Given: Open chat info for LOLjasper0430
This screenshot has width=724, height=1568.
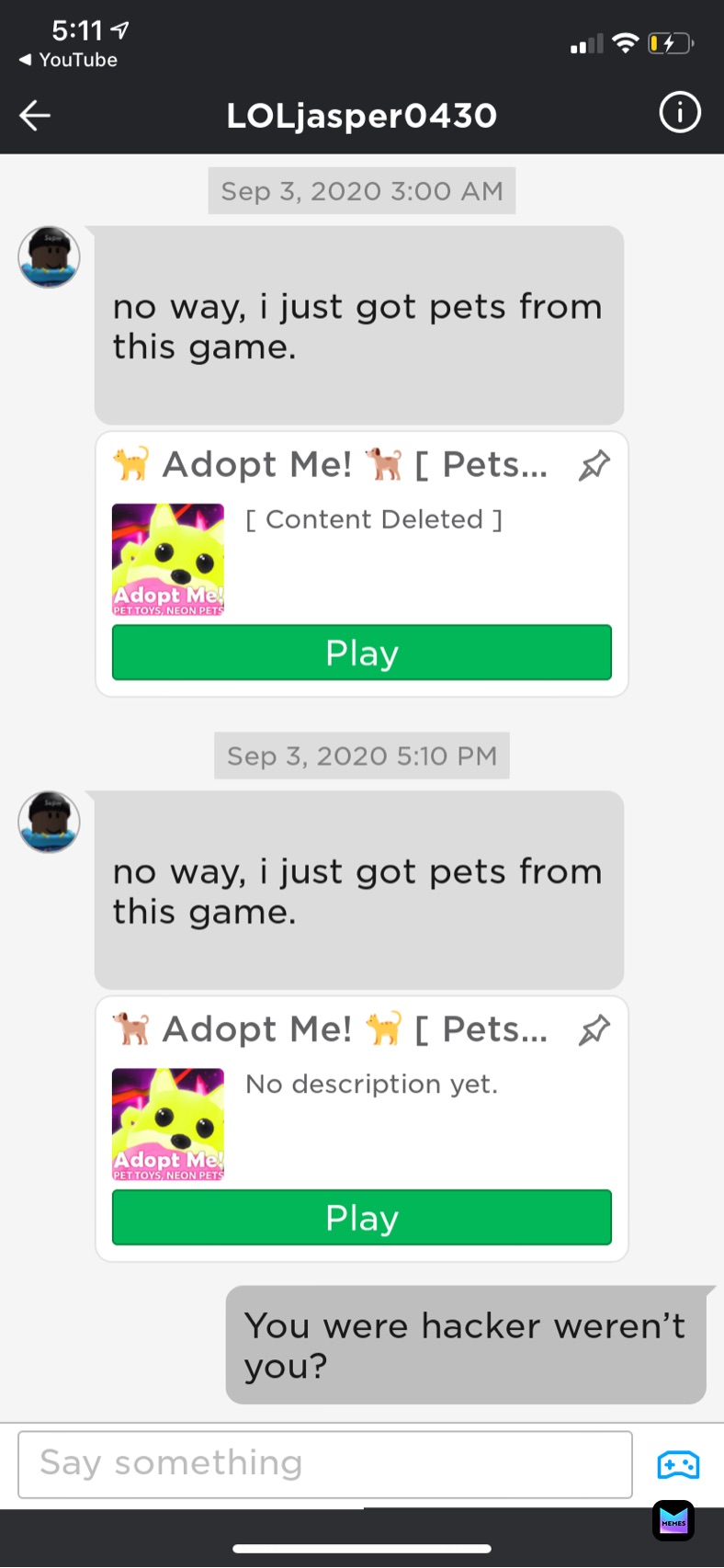Looking at the screenshot, I should pos(680,113).
